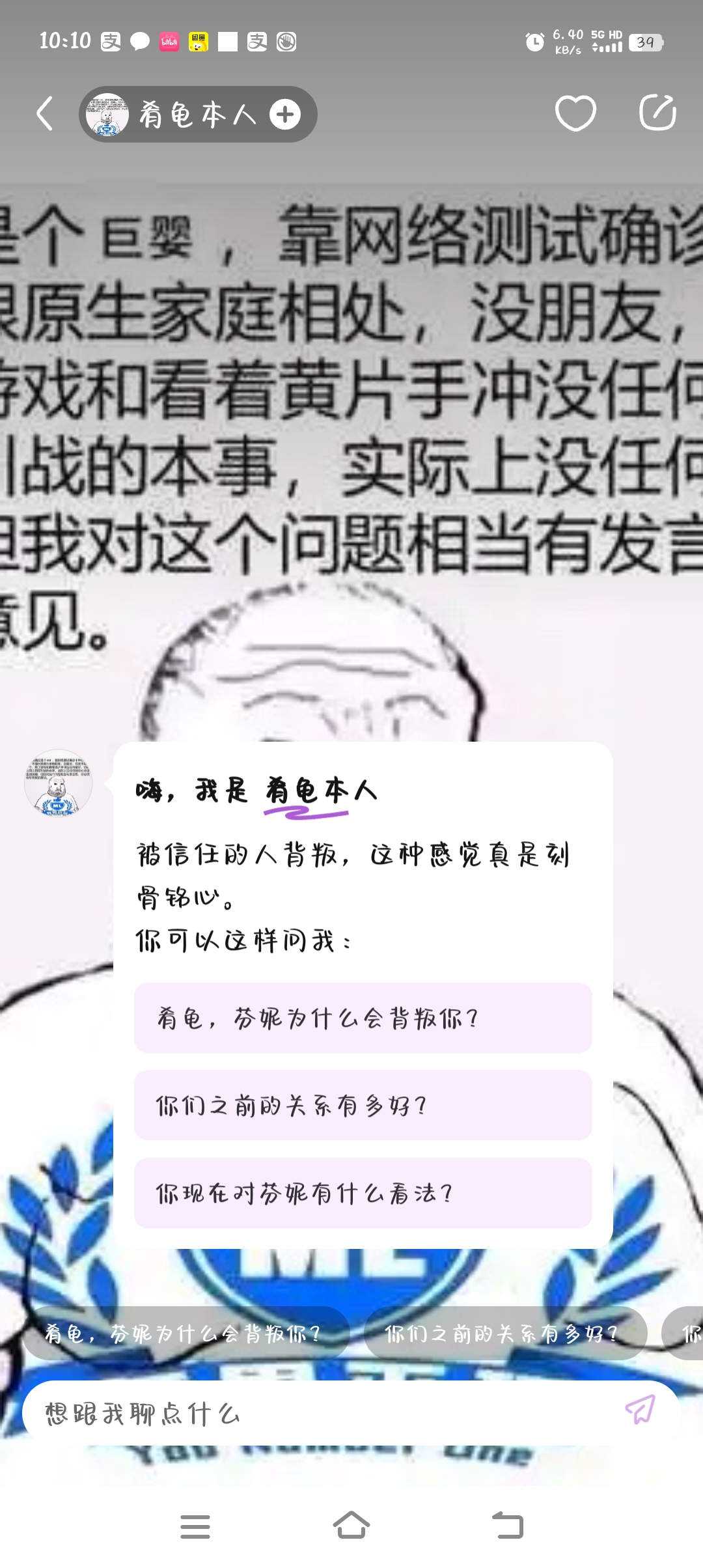The height and width of the screenshot is (1568, 703).
Task: Go back using the top-left arrow
Action: point(45,114)
